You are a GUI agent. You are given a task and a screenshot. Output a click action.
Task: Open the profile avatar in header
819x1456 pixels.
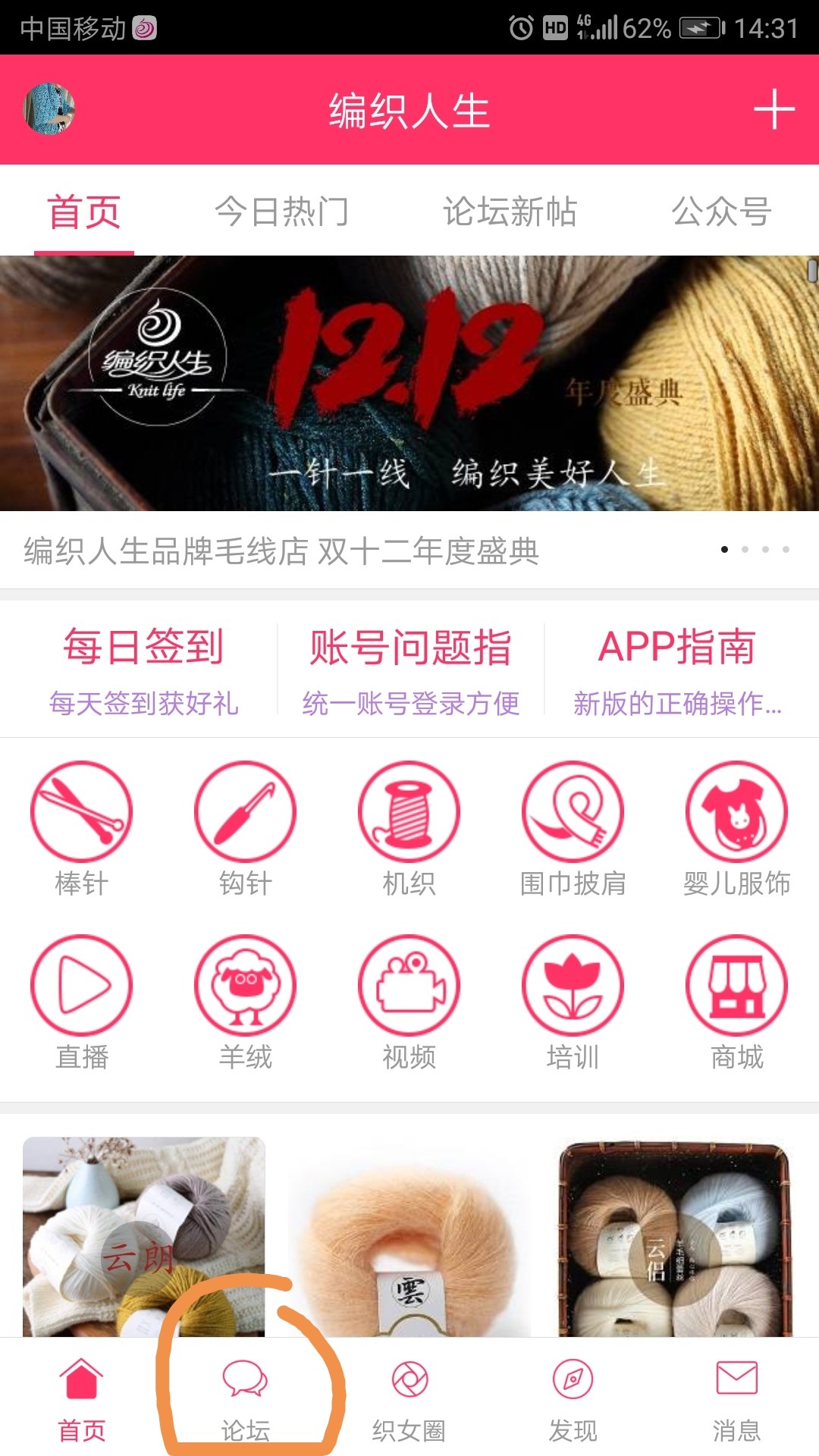(50, 109)
